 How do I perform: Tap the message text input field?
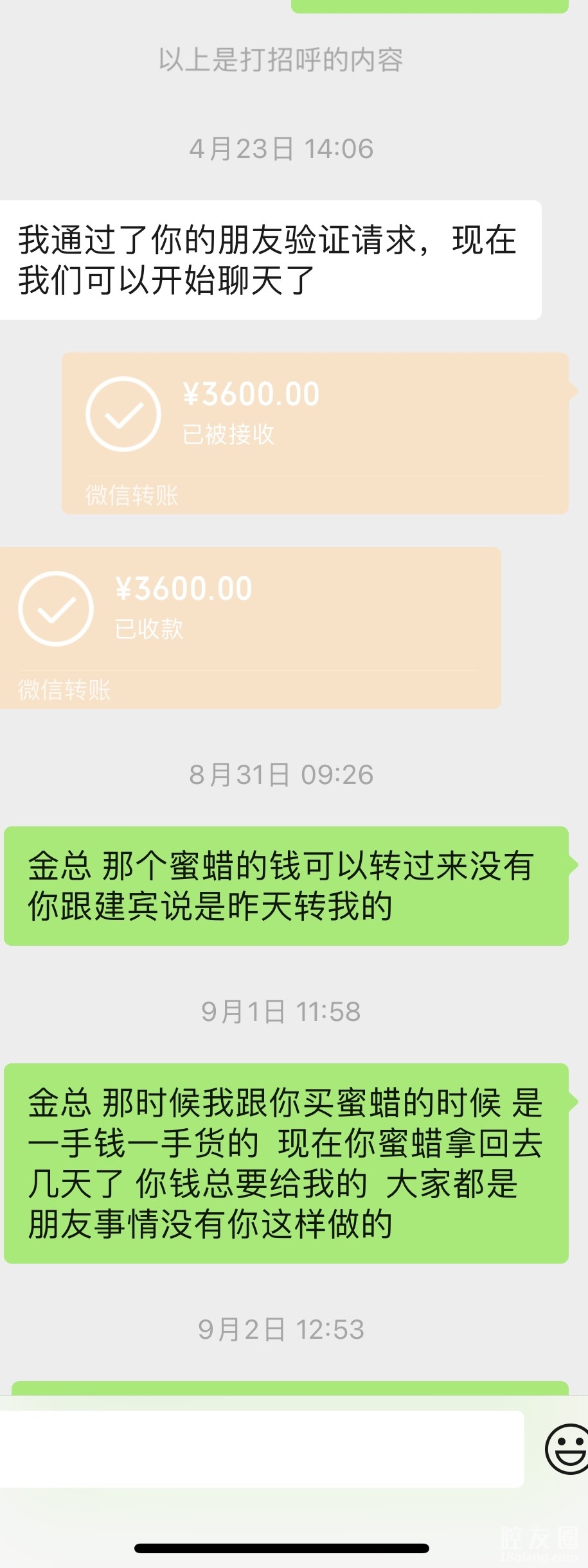point(260,1449)
